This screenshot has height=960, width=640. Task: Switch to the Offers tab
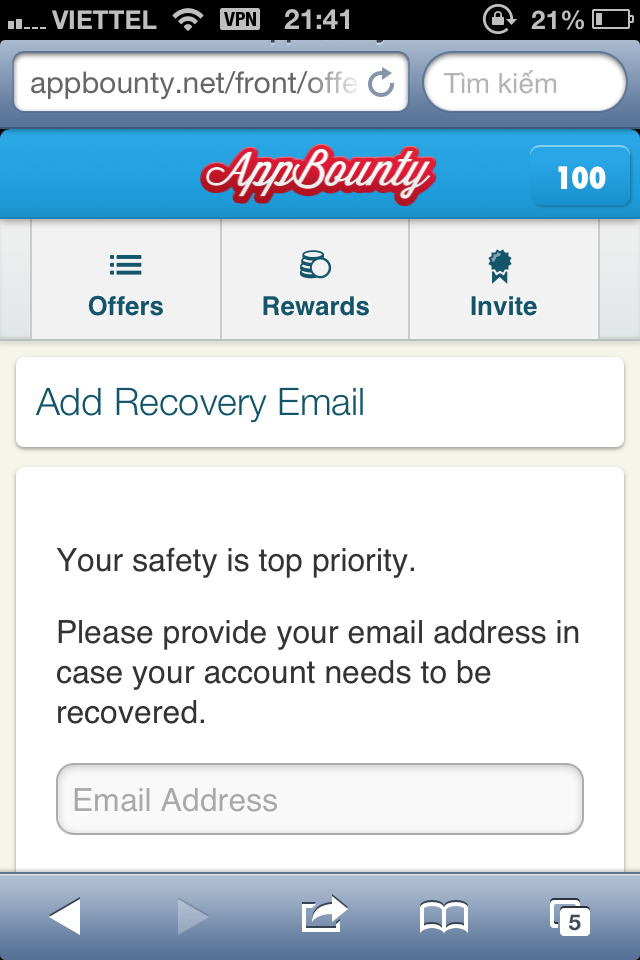tap(126, 285)
